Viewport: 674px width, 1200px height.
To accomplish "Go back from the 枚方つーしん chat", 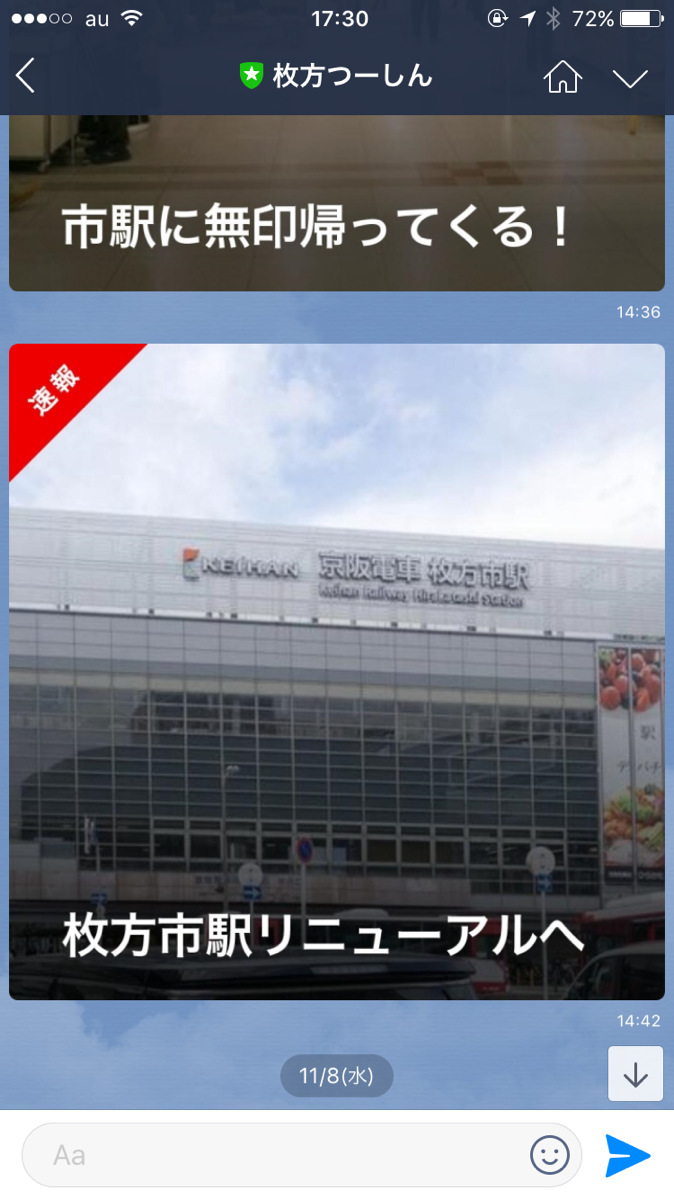I will [x=26, y=76].
